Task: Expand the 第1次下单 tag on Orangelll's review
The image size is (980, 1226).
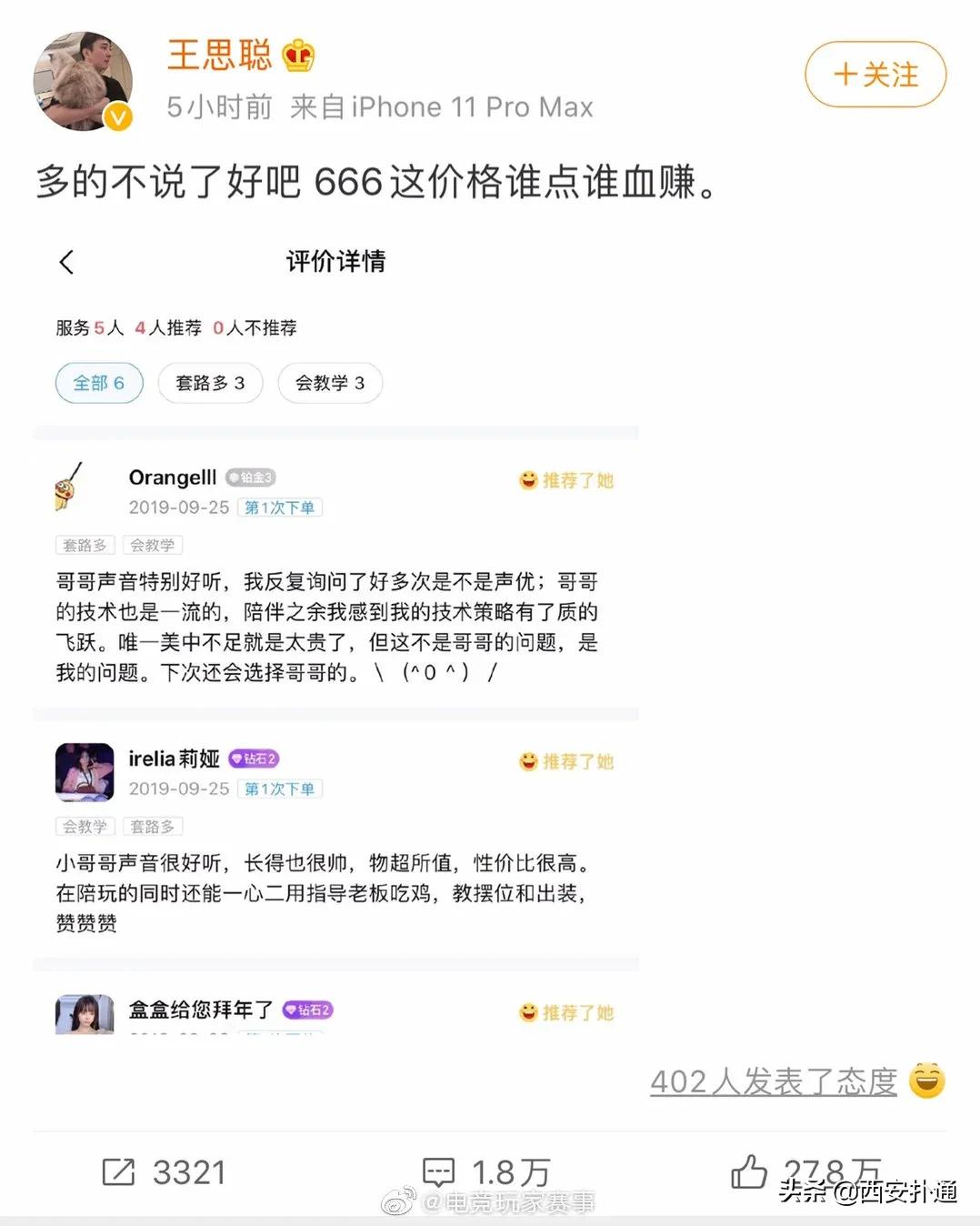Action: click(x=279, y=507)
